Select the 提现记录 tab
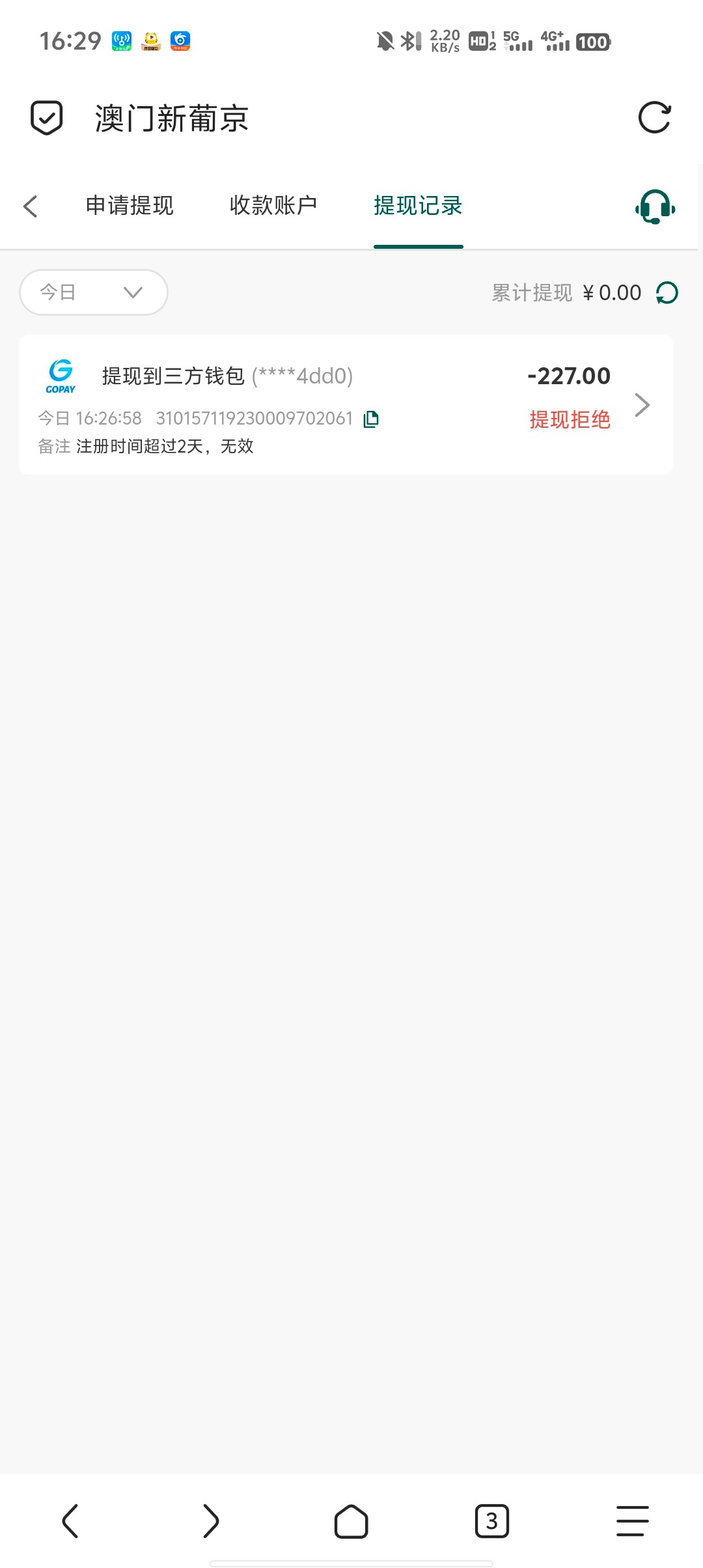Screen dimensions: 703x1568 418,206
